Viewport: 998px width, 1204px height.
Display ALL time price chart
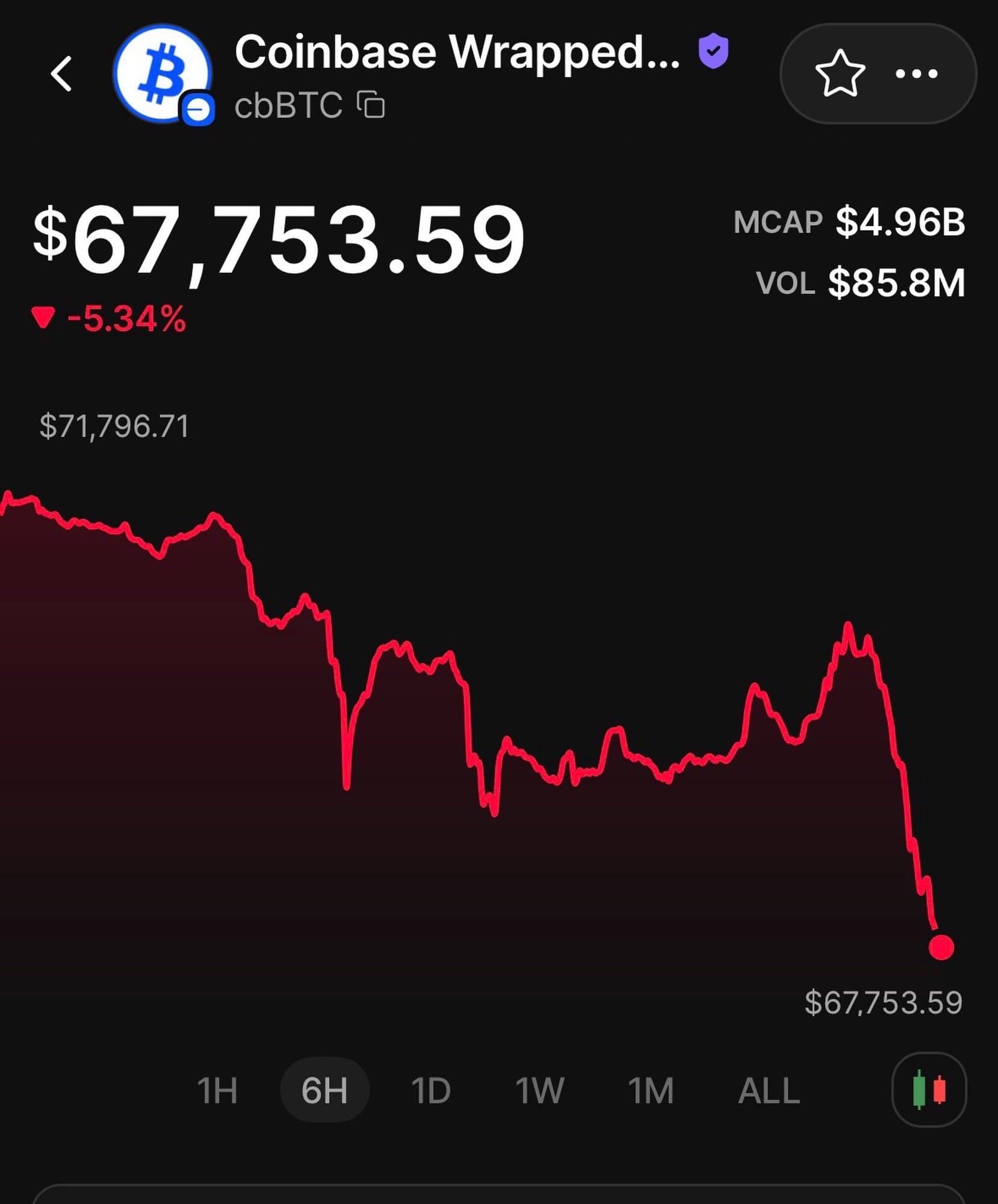pyautogui.click(x=769, y=1090)
